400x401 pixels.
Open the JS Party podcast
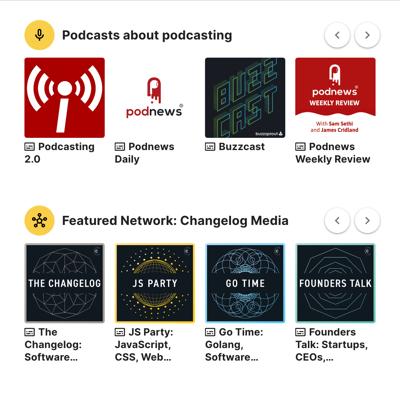pyautogui.click(x=155, y=283)
